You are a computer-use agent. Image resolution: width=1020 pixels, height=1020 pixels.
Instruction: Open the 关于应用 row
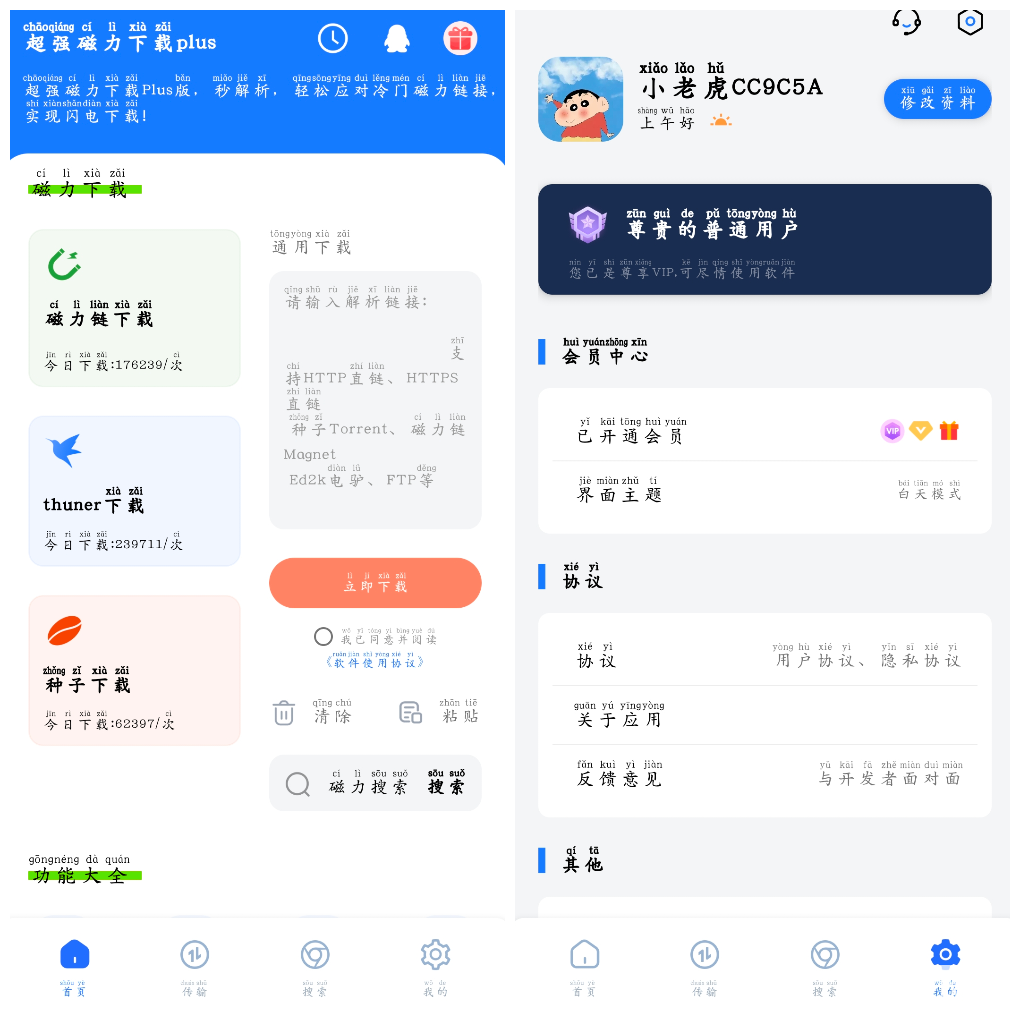(764, 715)
